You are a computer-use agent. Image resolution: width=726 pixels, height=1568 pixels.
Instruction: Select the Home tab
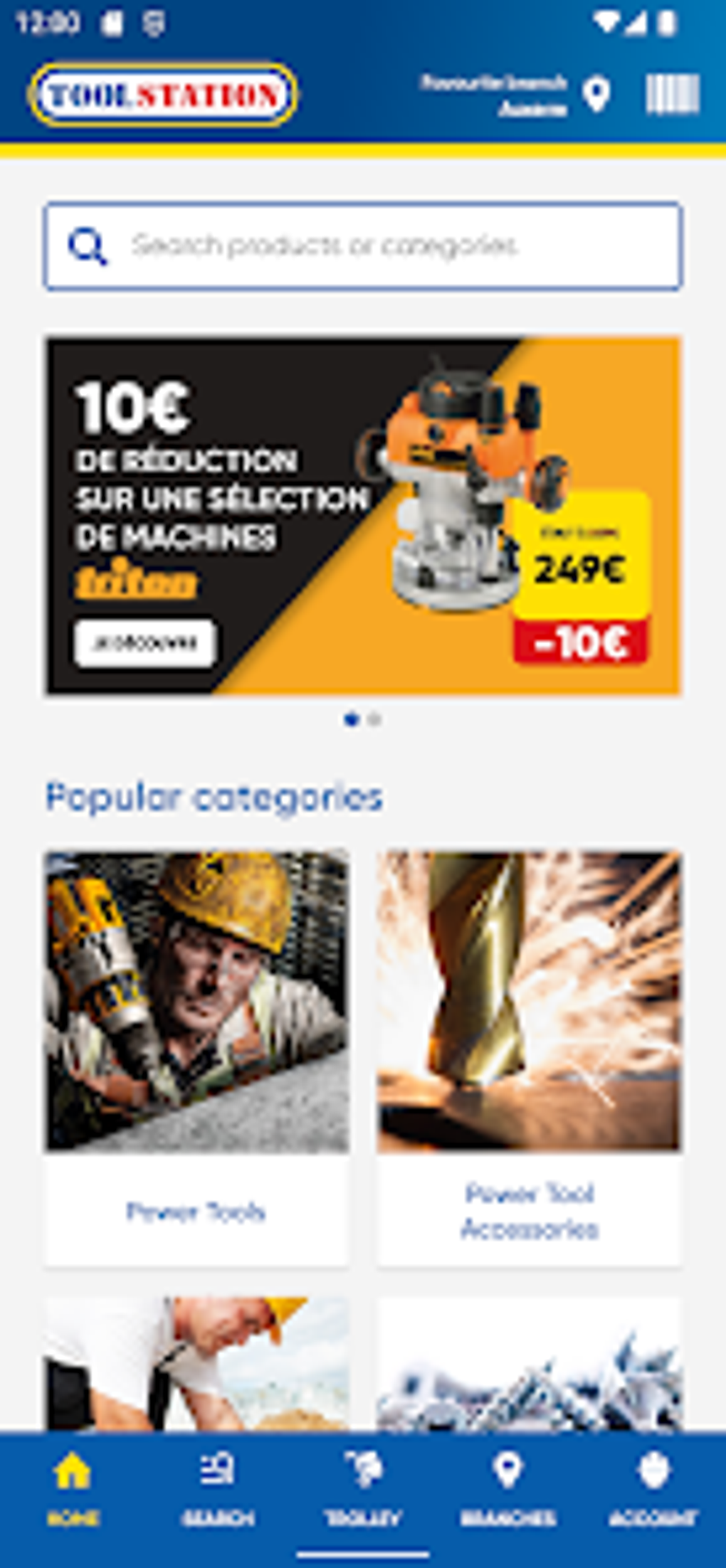pos(73,1489)
